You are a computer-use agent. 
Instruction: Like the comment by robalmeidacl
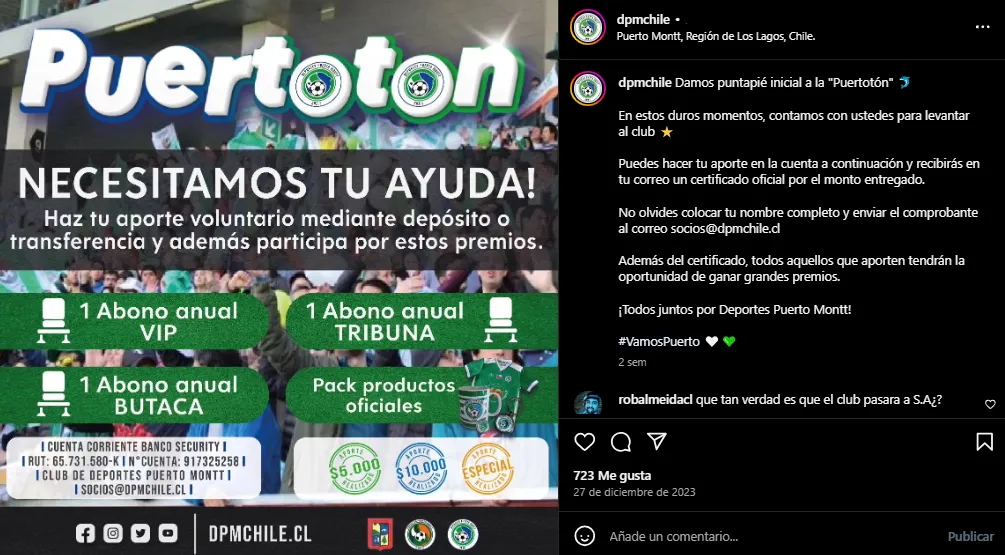point(990,404)
